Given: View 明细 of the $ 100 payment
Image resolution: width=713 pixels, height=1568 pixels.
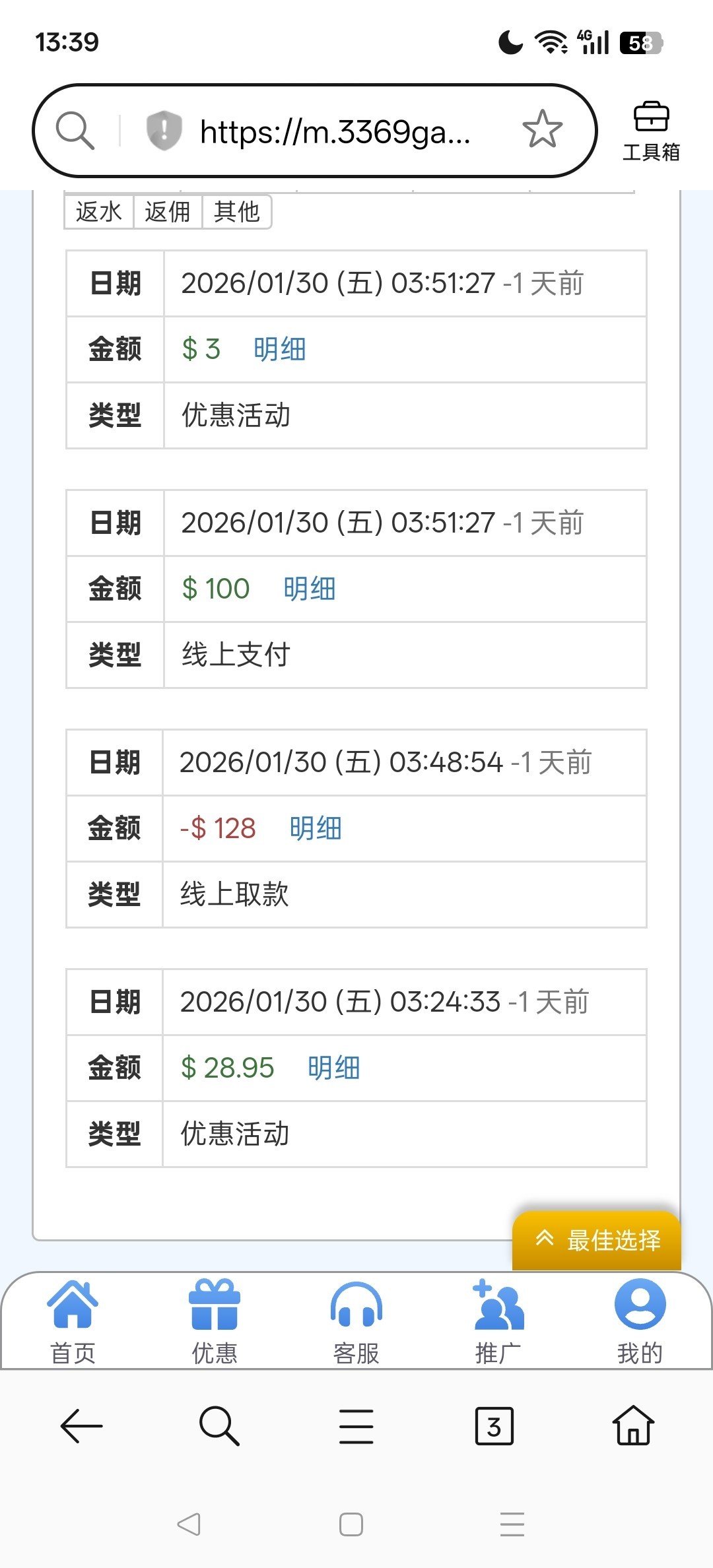Looking at the screenshot, I should pyautogui.click(x=309, y=589).
